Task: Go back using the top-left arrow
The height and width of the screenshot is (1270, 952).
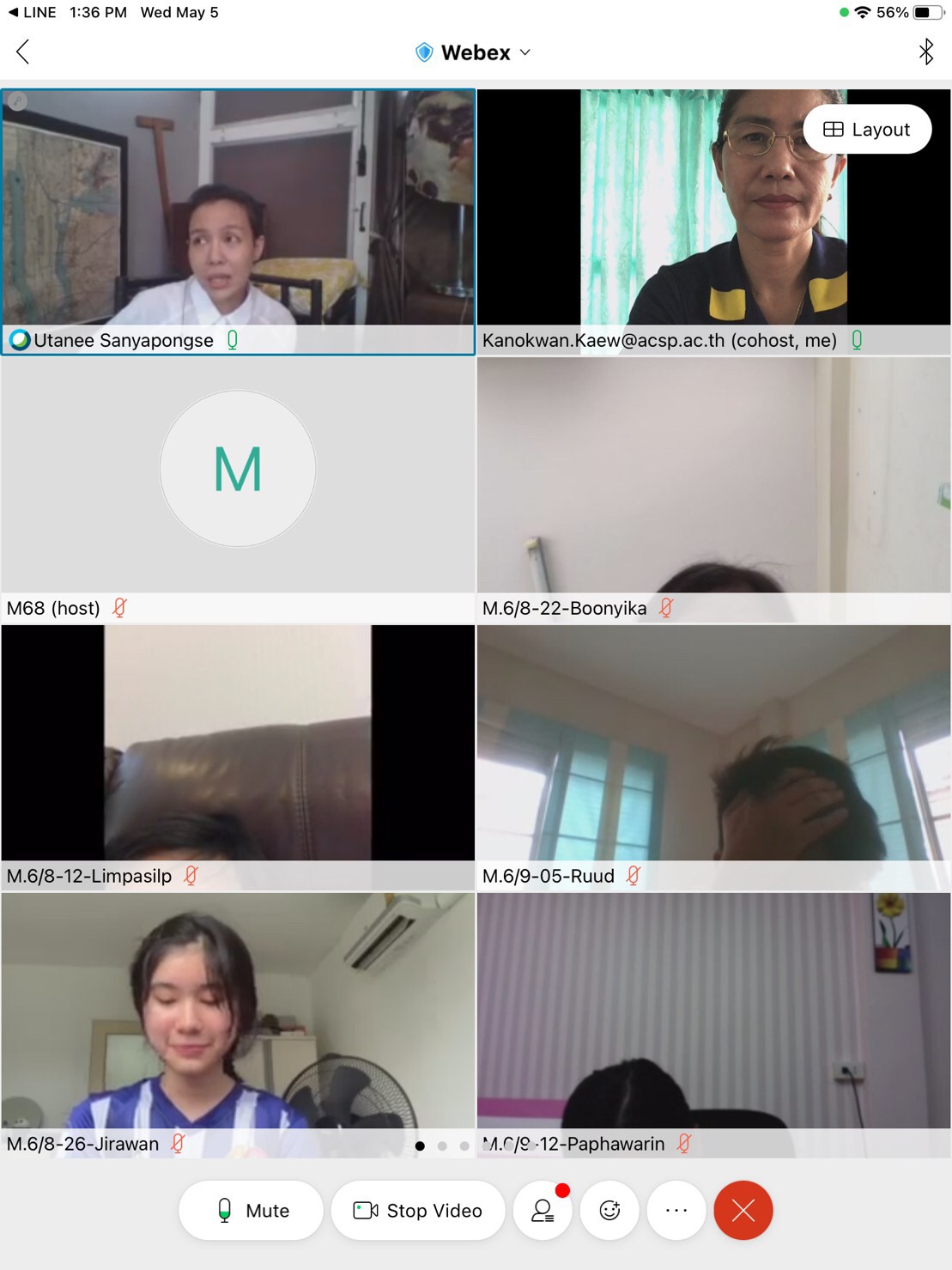Action: point(23,52)
